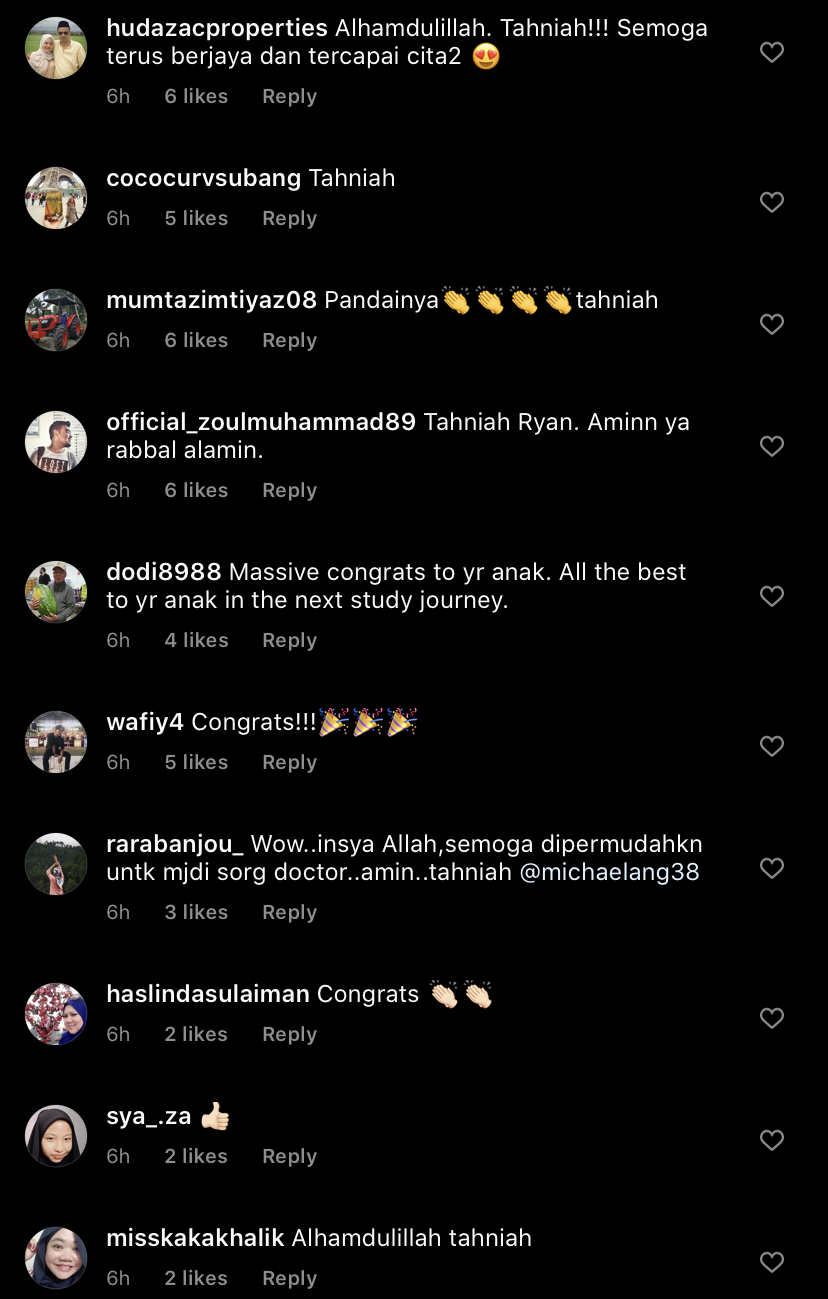This screenshot has height=1299, width=828.
Task: Like haslindasulaiman's comment
Action: [x=772, y=1018]
